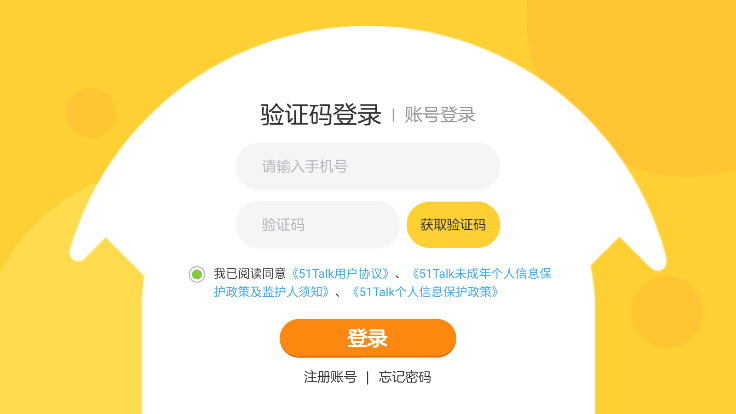Open the 《51Talk未成年个人信息保护政策及监护人须知》 link
This screenshot has width=736, height=414.
pos(480,273)
